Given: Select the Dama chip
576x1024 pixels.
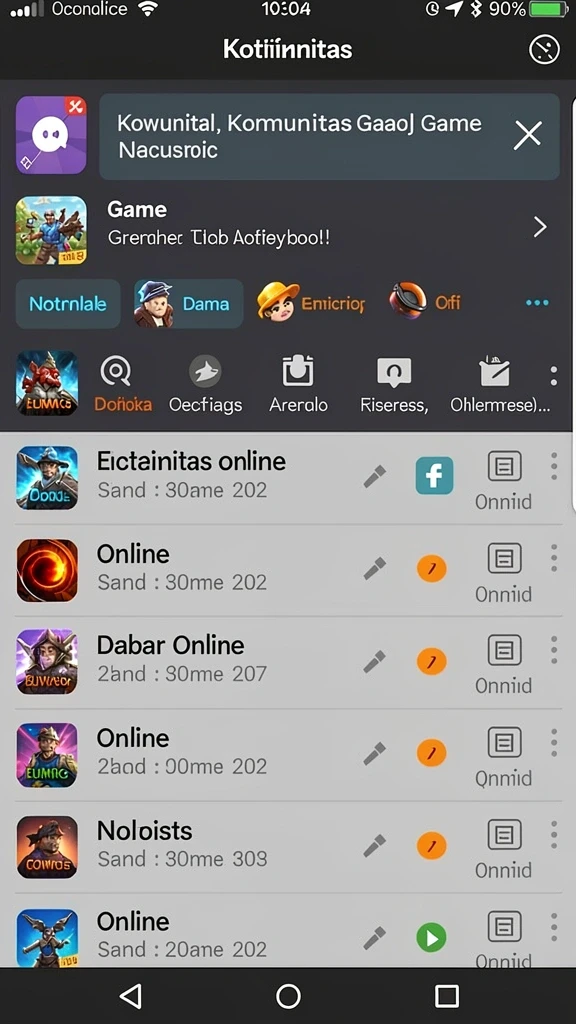Looking at the screenshot, I should click(189, 304).
